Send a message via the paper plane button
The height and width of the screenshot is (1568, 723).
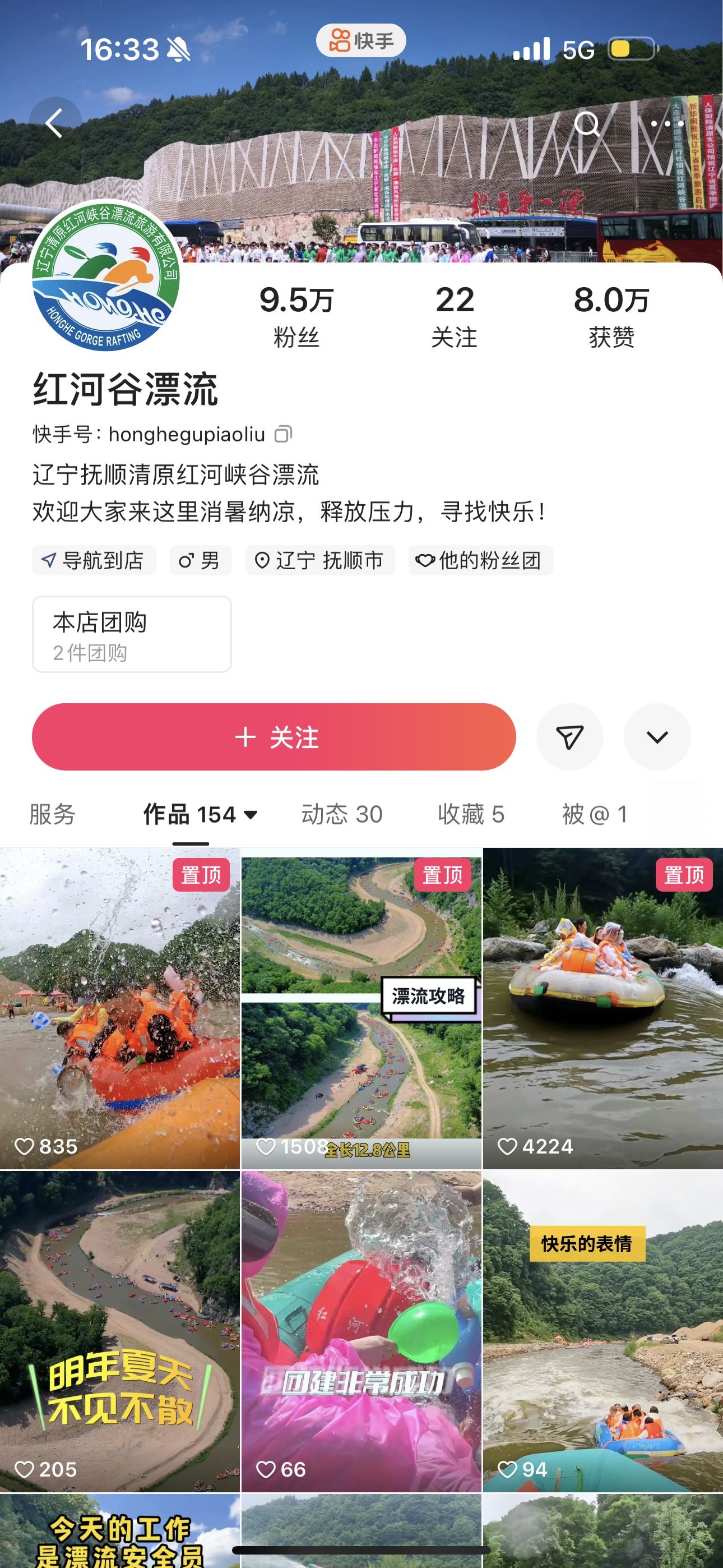(569, 737)
